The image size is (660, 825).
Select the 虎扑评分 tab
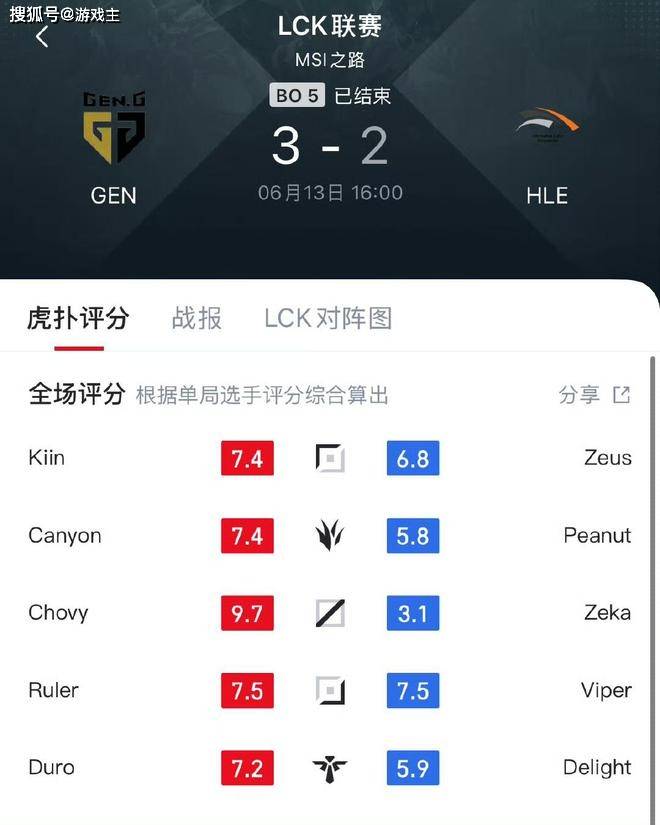click(x=78, y=318)
